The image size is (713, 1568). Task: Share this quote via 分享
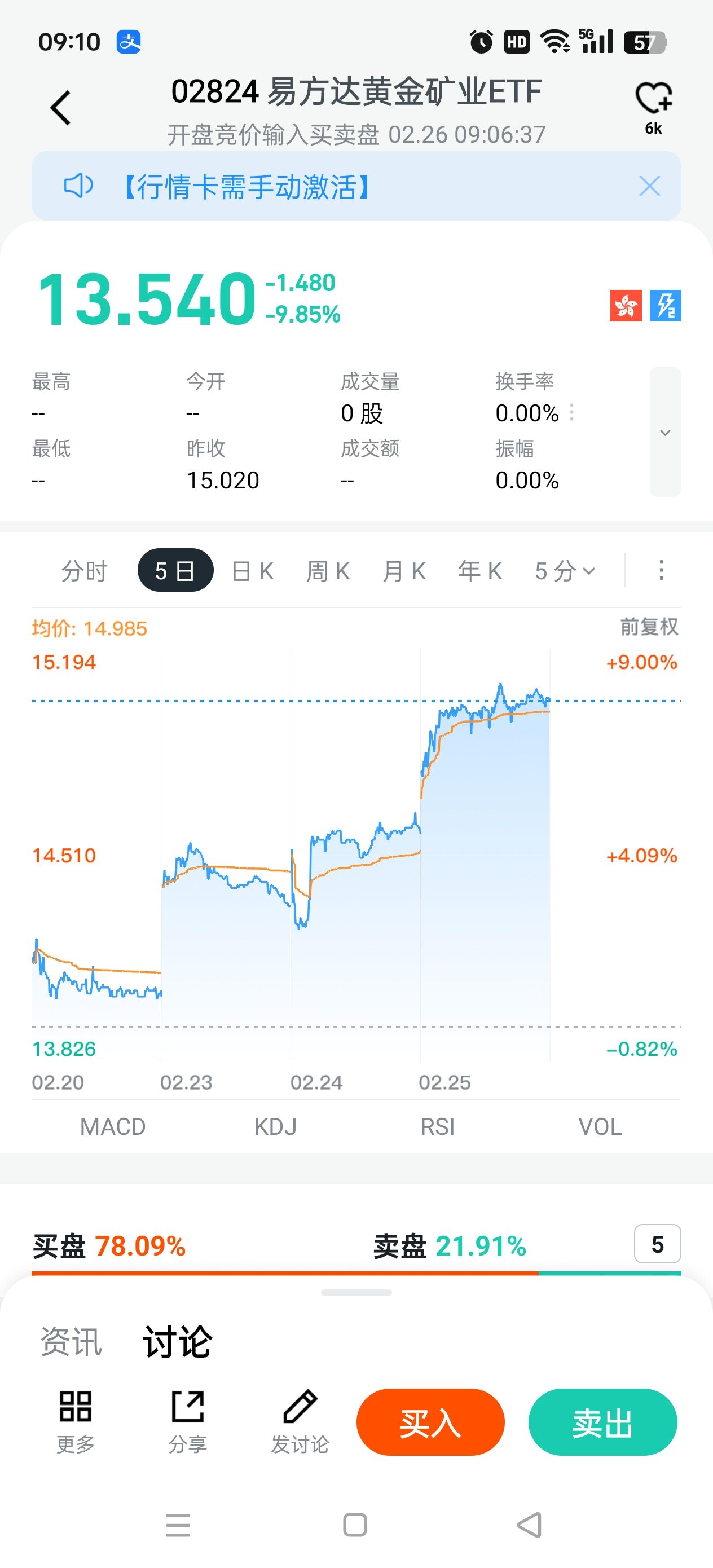[187, 1421]
